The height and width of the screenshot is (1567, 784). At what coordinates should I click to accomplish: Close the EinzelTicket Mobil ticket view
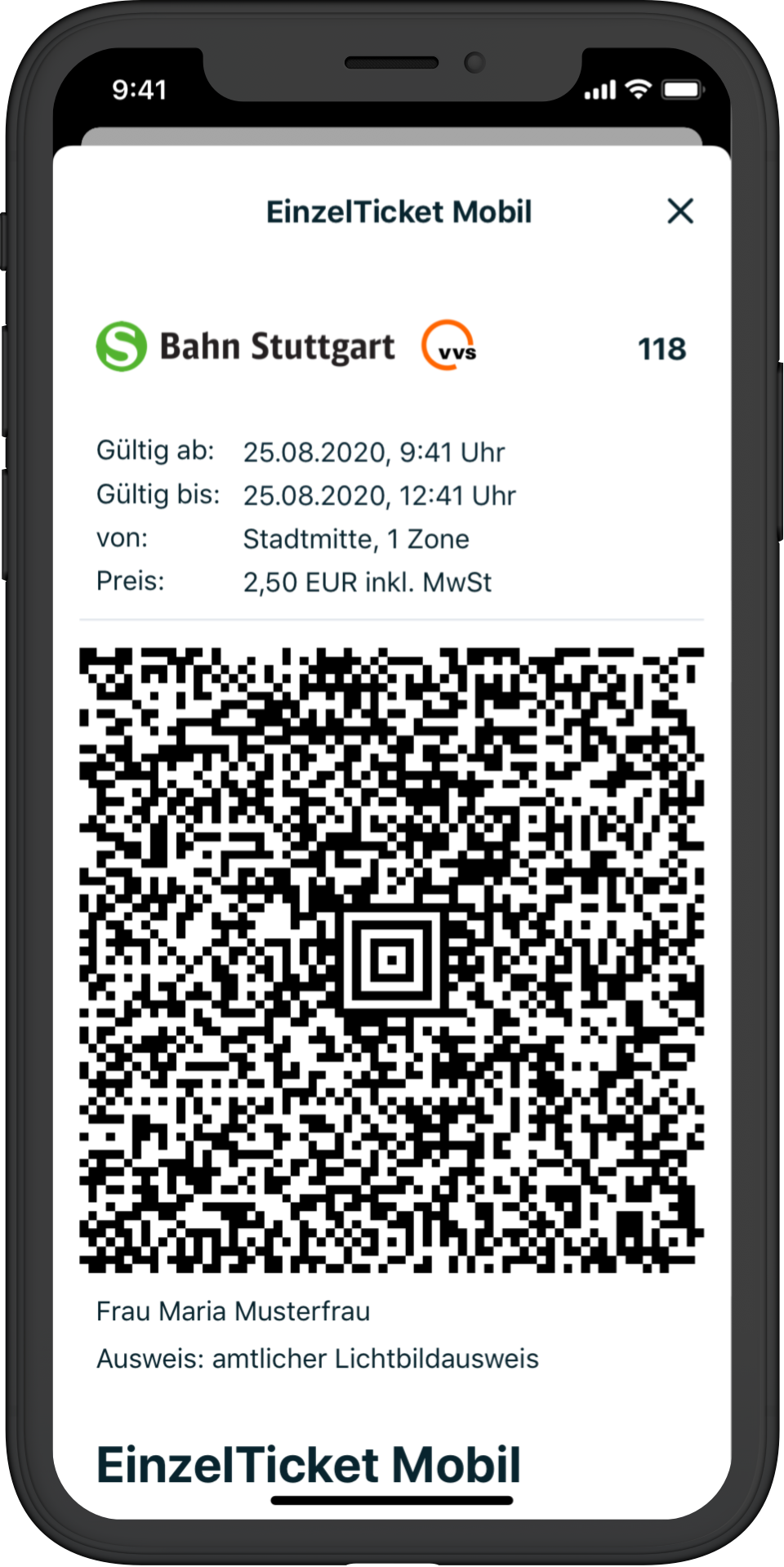coord(679,211)
